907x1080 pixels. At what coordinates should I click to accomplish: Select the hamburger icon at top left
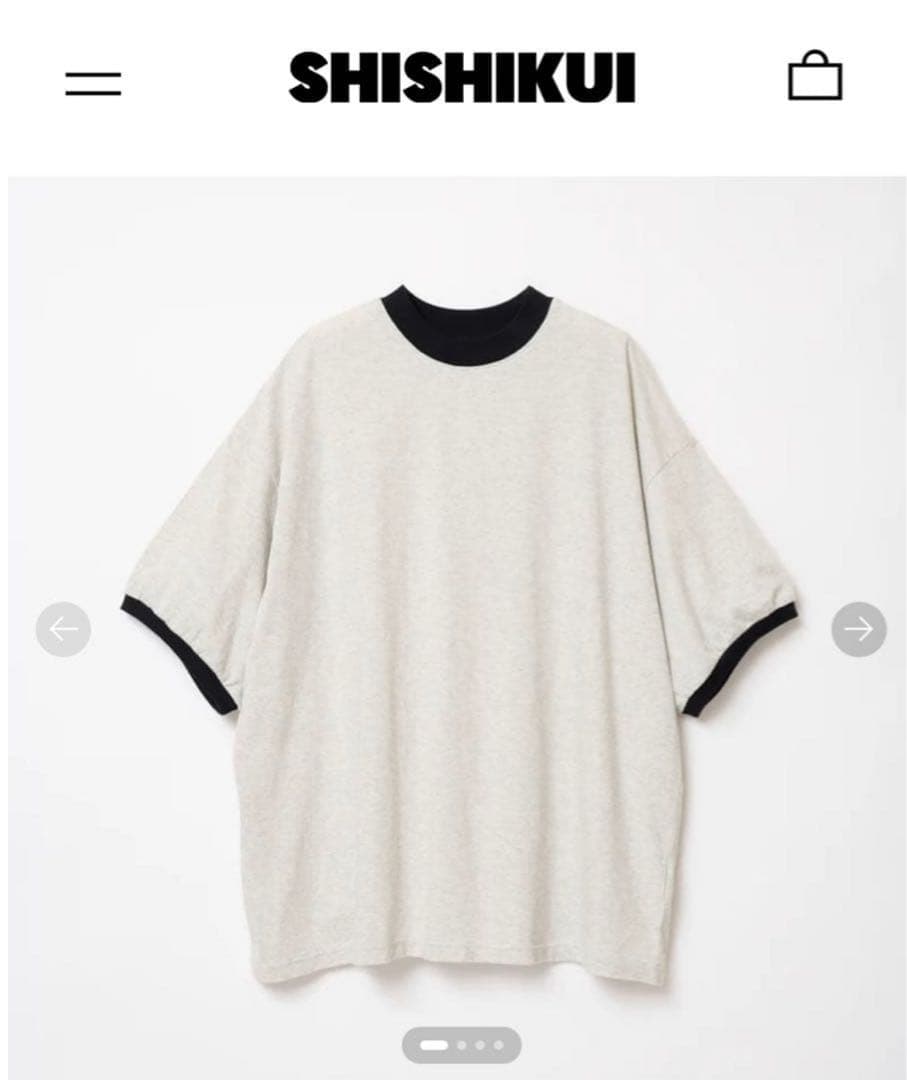(x=93, y=80)
